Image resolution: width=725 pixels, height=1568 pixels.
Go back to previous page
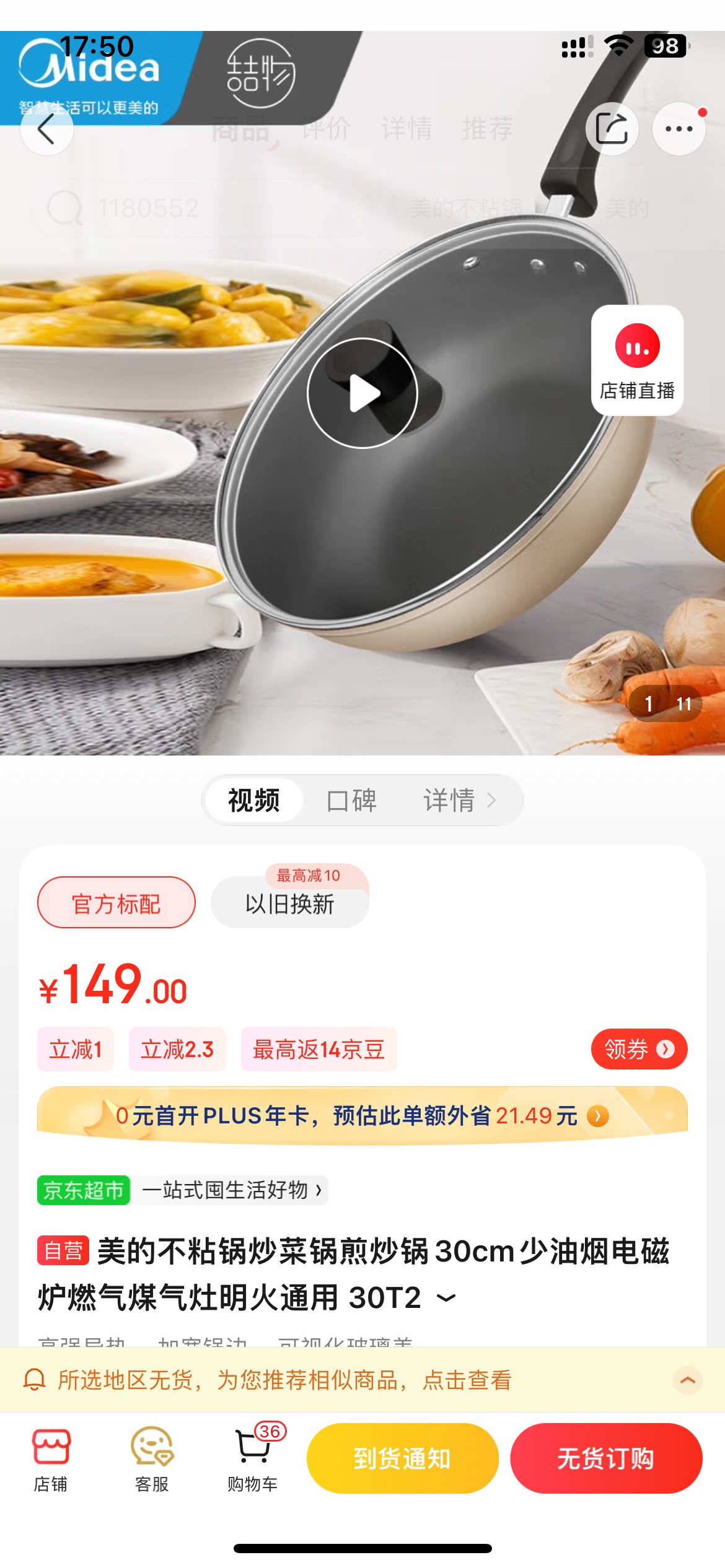46,129
